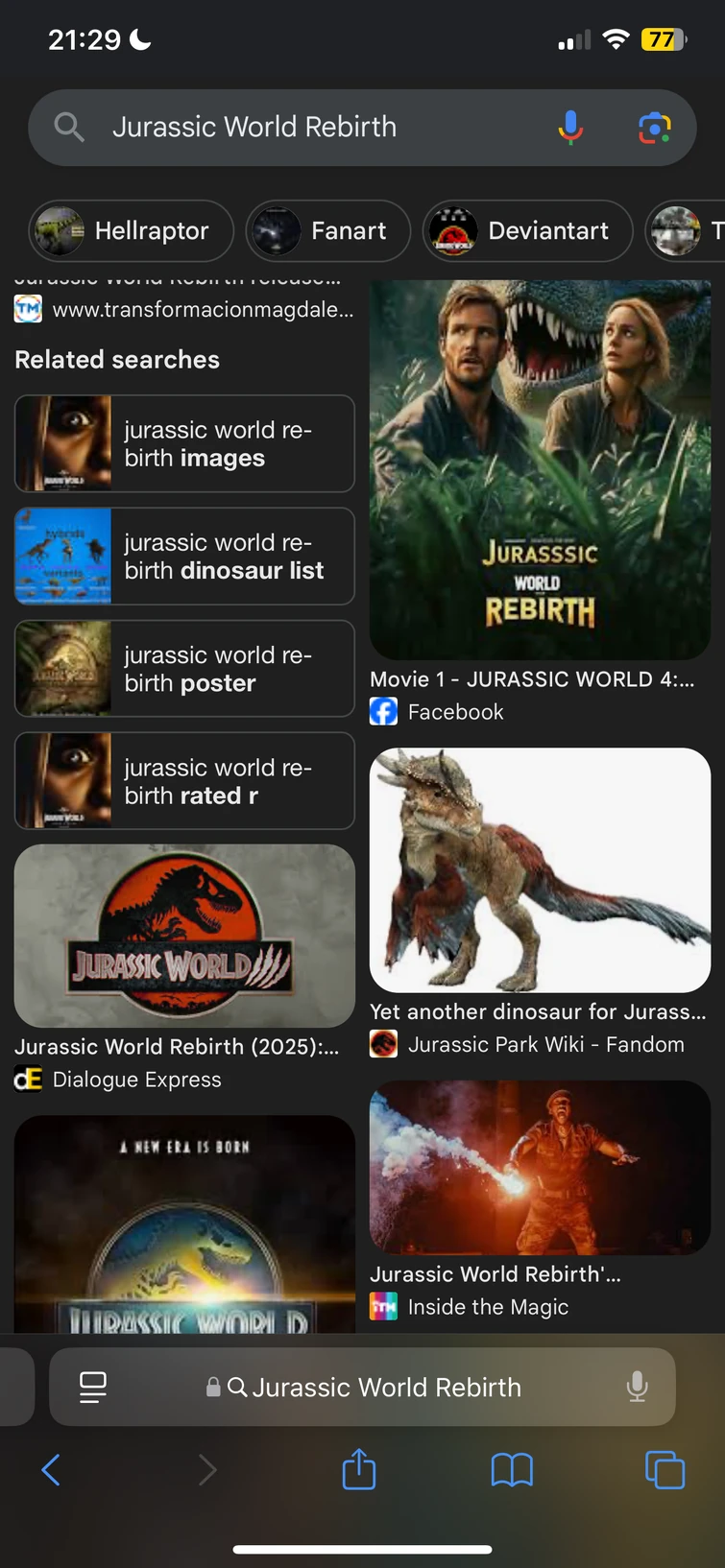Search jurassic world rebirth images
This screenshot has width=725, height=1568.
184,443
